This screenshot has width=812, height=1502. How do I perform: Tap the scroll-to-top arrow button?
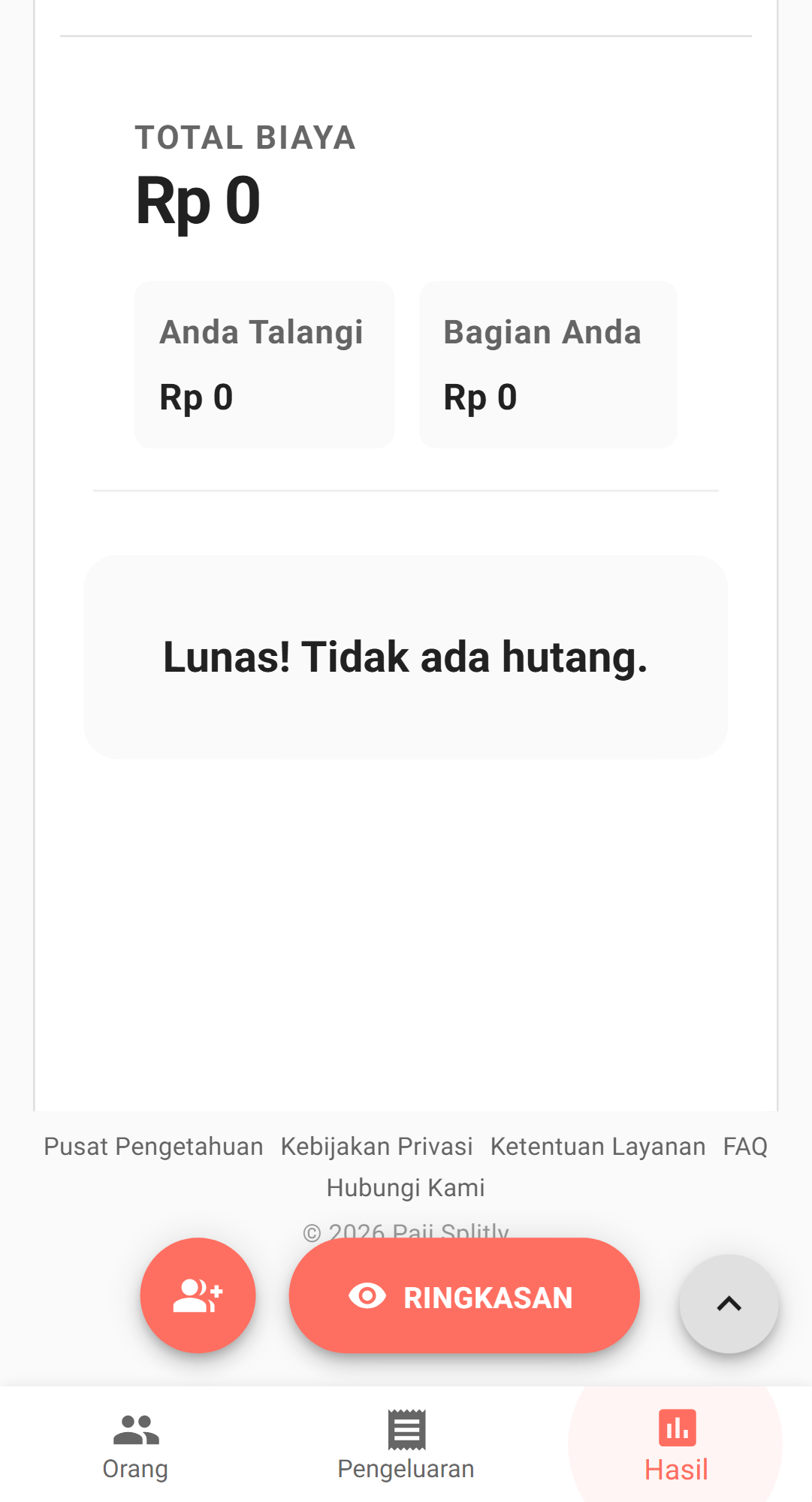point(729,1304)
